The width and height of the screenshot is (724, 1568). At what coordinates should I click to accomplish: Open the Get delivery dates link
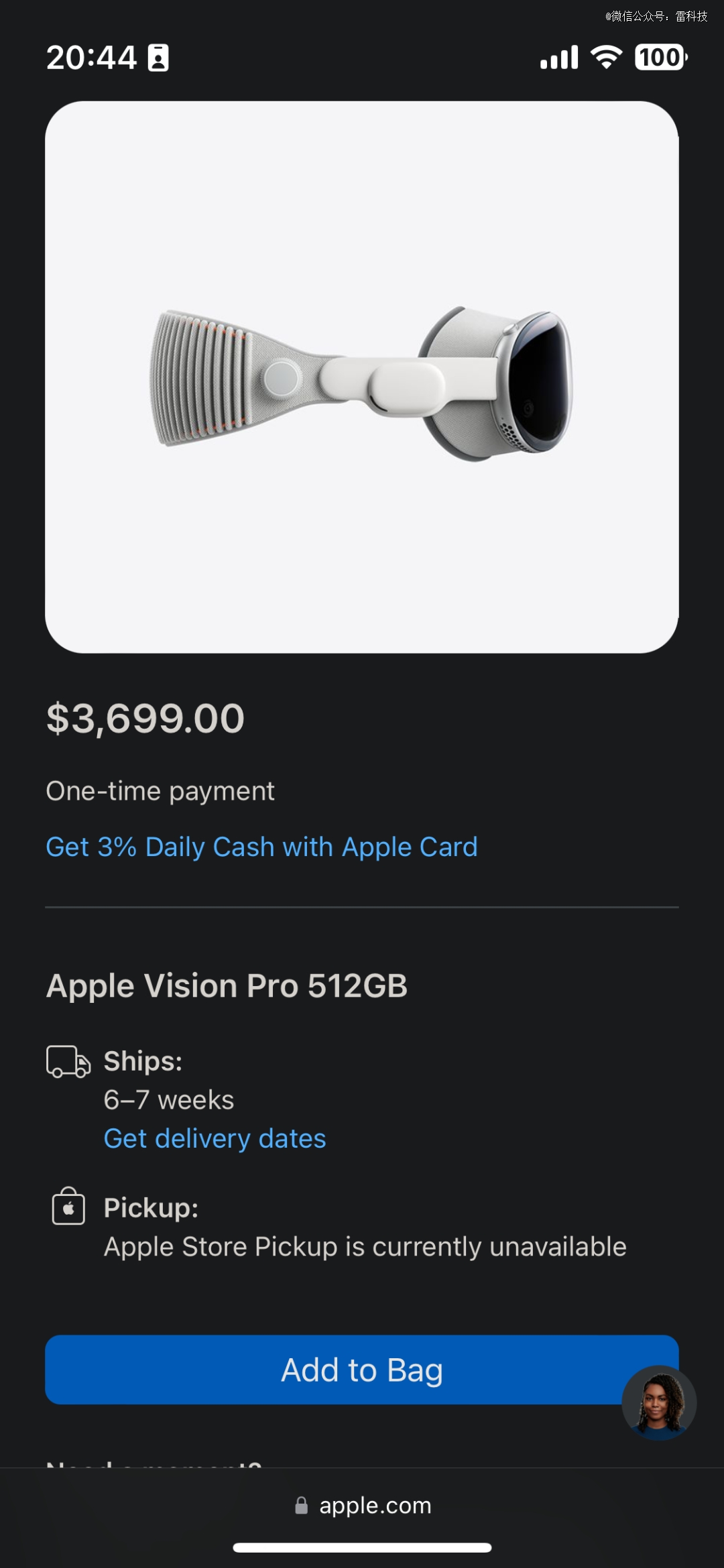pyautogui.click(x=215, y=1138)
